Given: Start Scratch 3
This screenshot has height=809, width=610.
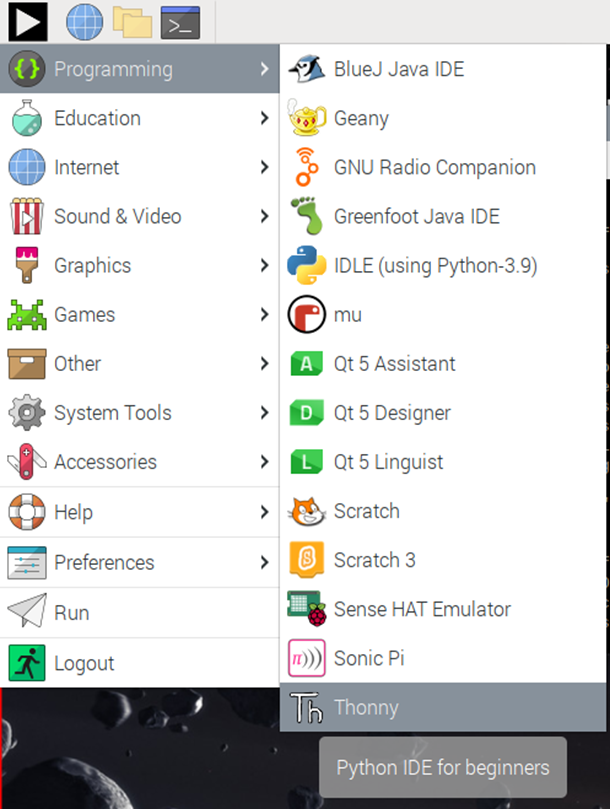Looking at the screenshot, I should 374,560.
